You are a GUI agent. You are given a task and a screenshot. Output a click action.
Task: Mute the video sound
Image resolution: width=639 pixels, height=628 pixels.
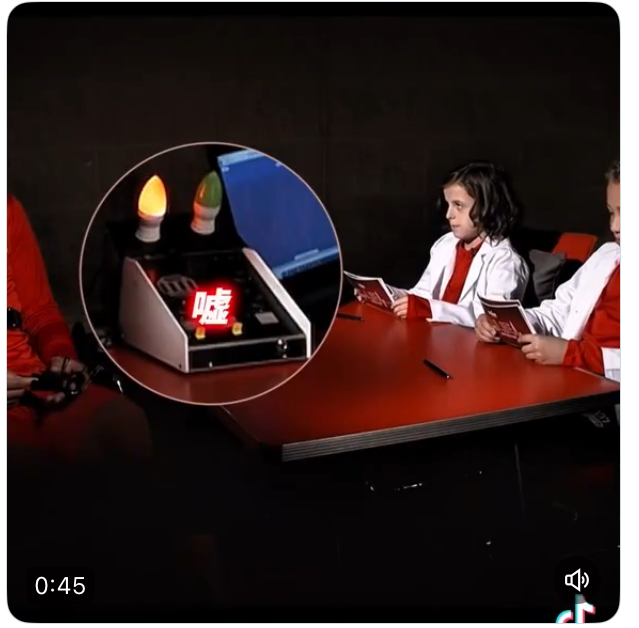[x=577, y=580]
